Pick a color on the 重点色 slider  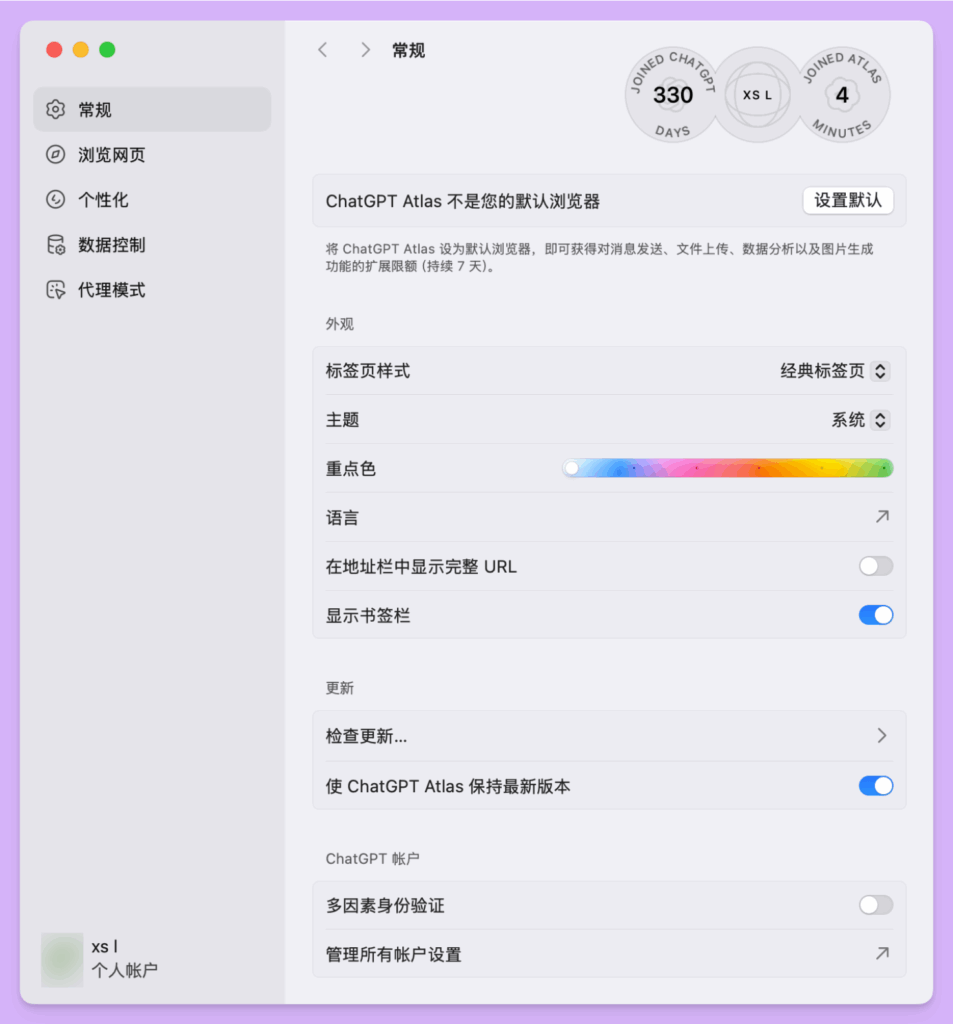click(727, 467)
